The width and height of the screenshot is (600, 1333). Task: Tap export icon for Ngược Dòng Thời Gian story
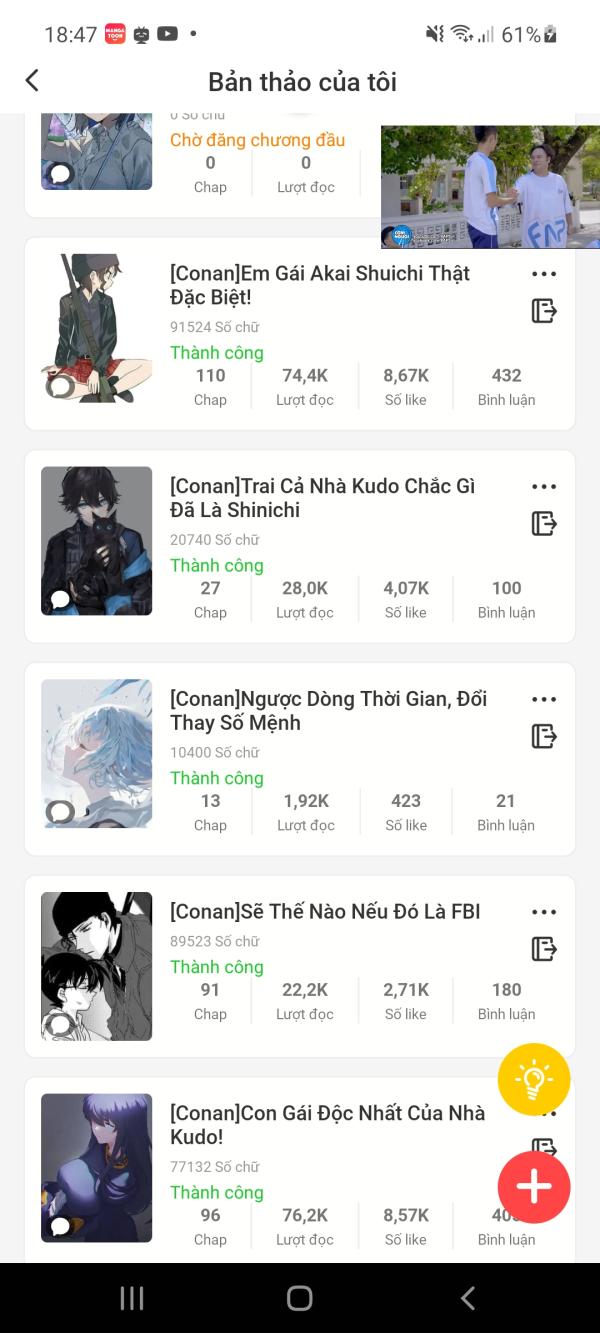544,736
